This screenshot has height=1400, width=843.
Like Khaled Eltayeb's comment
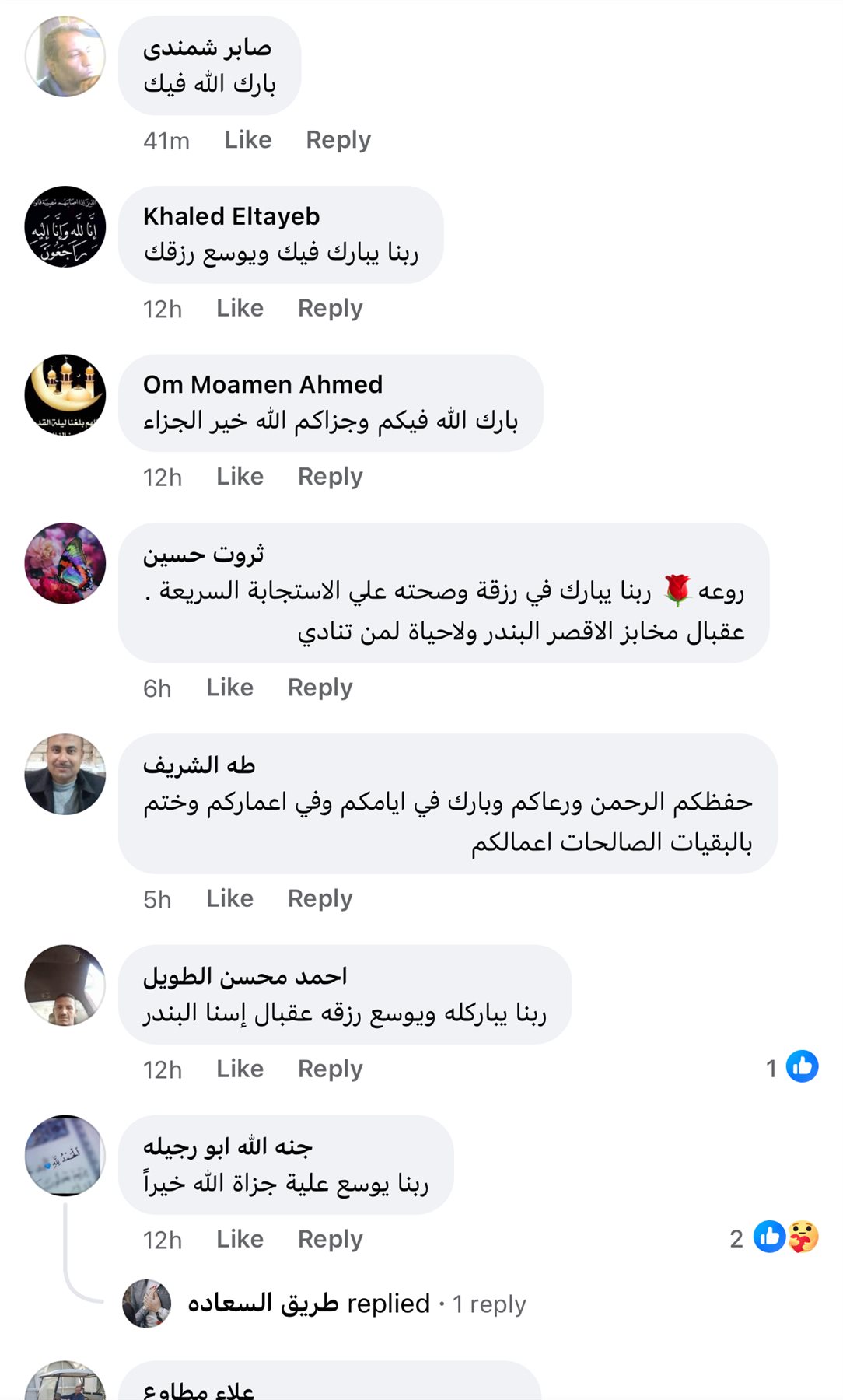click(x=240, y=308)
